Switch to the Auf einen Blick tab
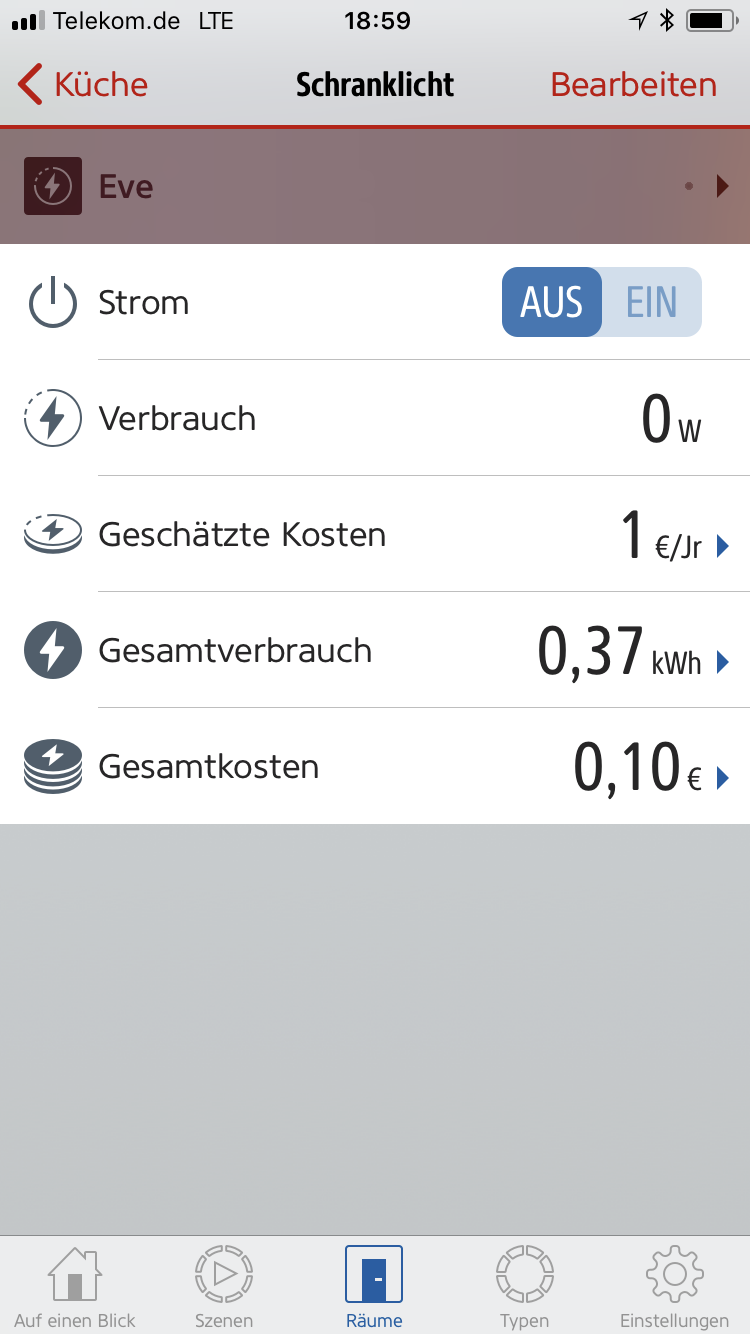Screen dimensions: 750x1334 (x=75, y=1288)
